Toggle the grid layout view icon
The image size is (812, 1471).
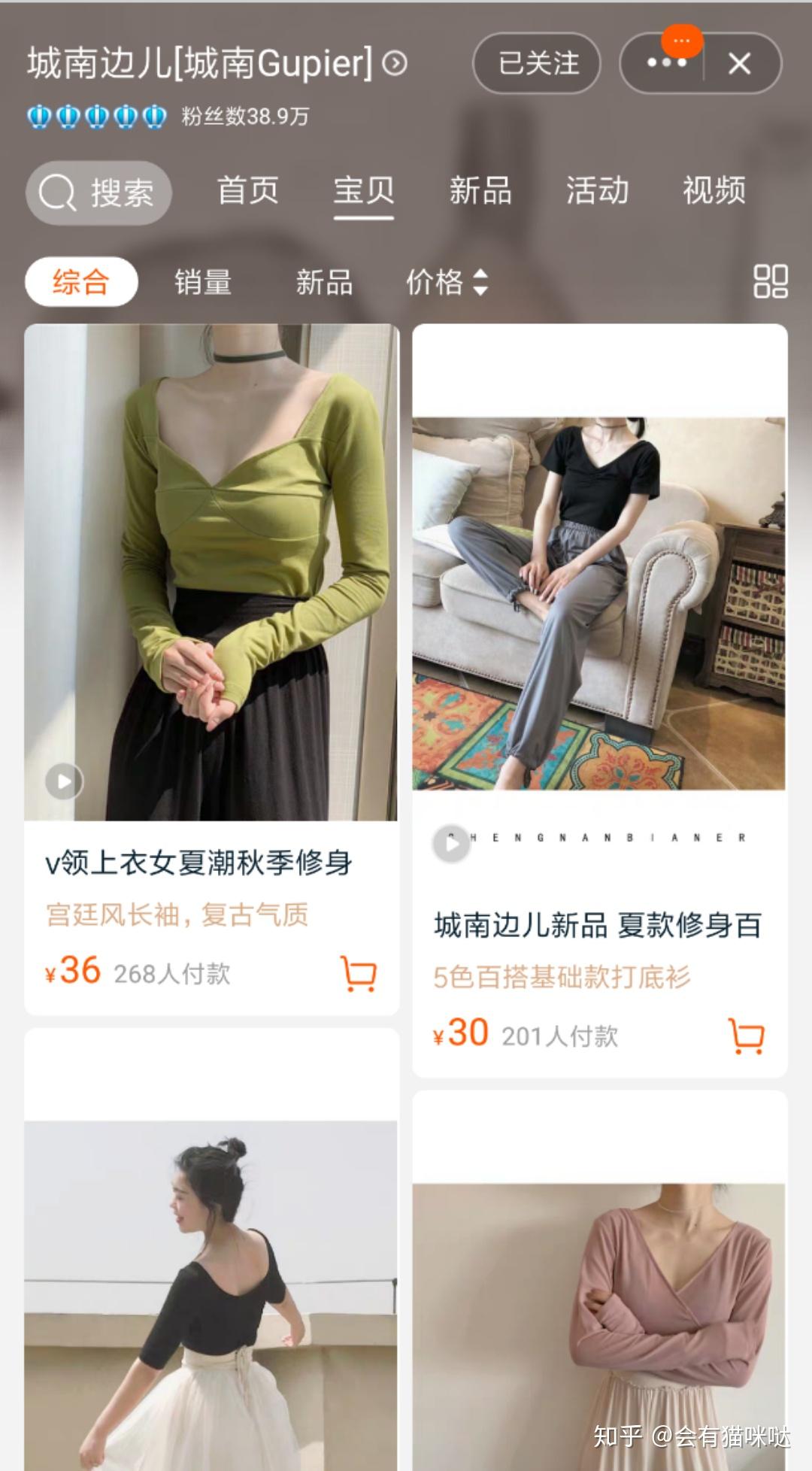771,281
